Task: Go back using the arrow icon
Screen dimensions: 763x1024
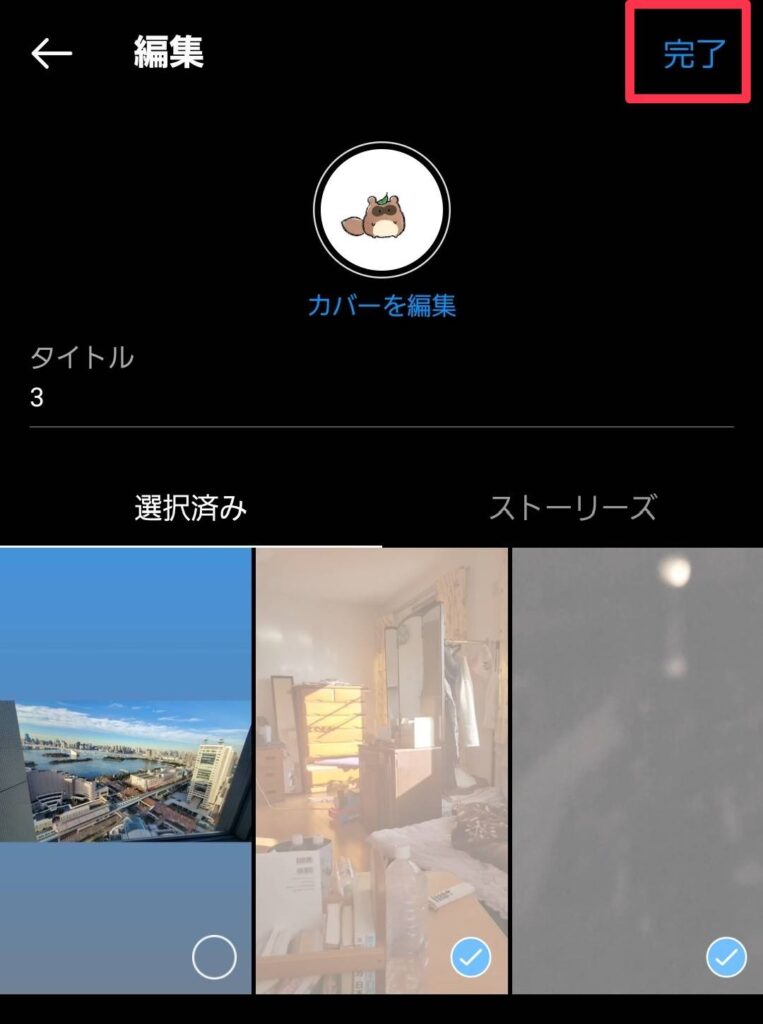Action: [x=52, y=54]
